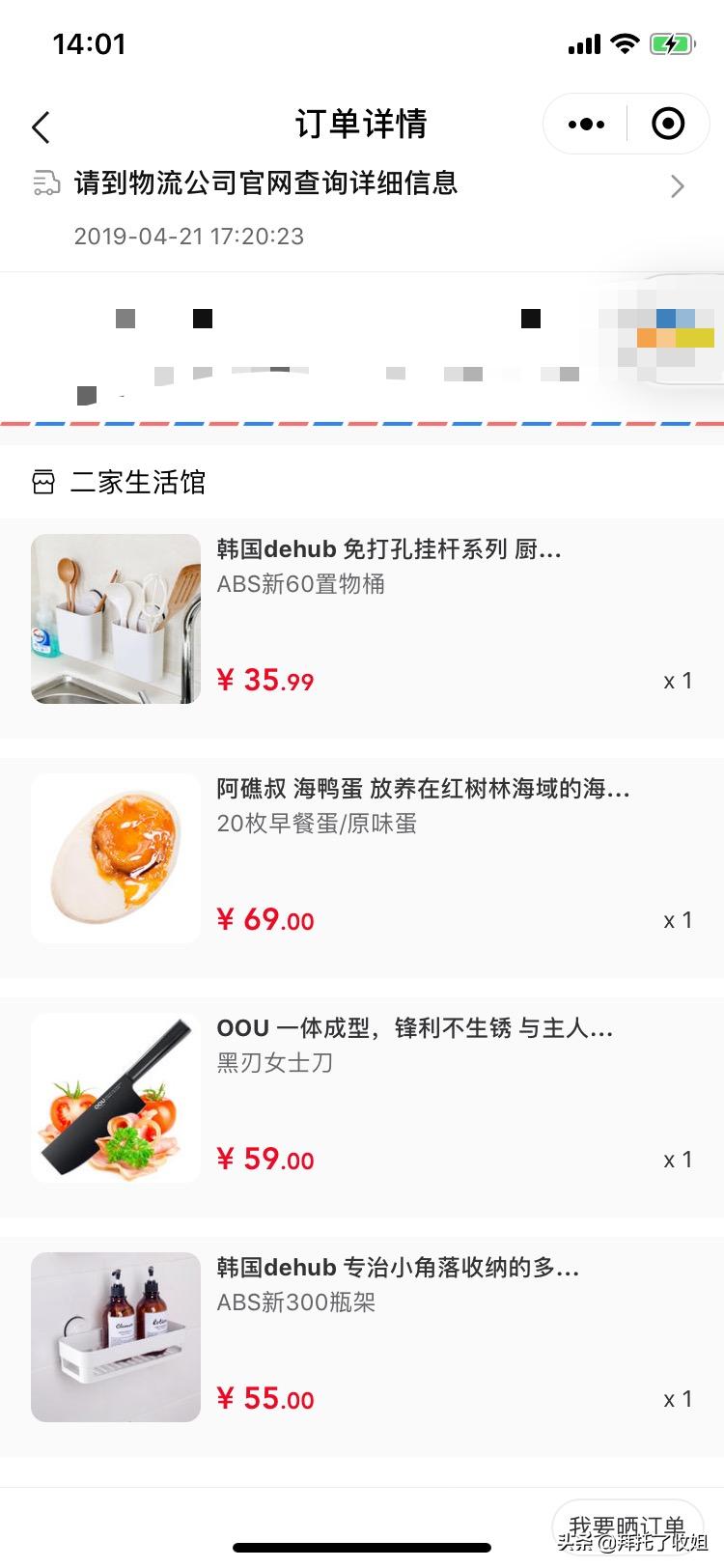This screenshot has width=724, height=1568.
Task: Select the price ¥69.00 of the duck eggs
Action: [265, 919]
